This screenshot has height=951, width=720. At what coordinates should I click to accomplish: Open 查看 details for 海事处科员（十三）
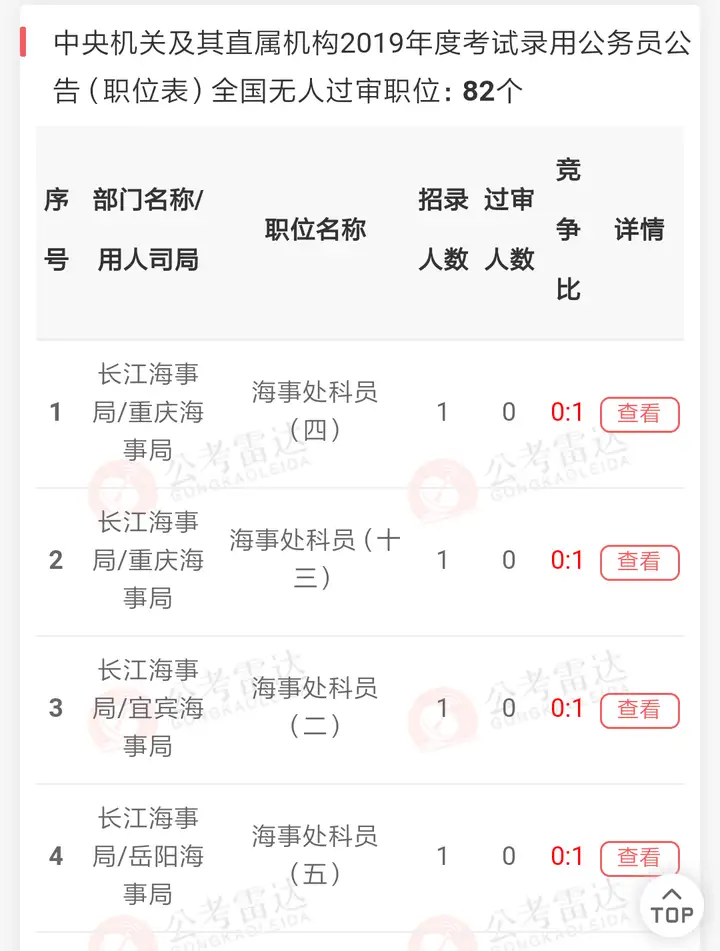point(639,561)
